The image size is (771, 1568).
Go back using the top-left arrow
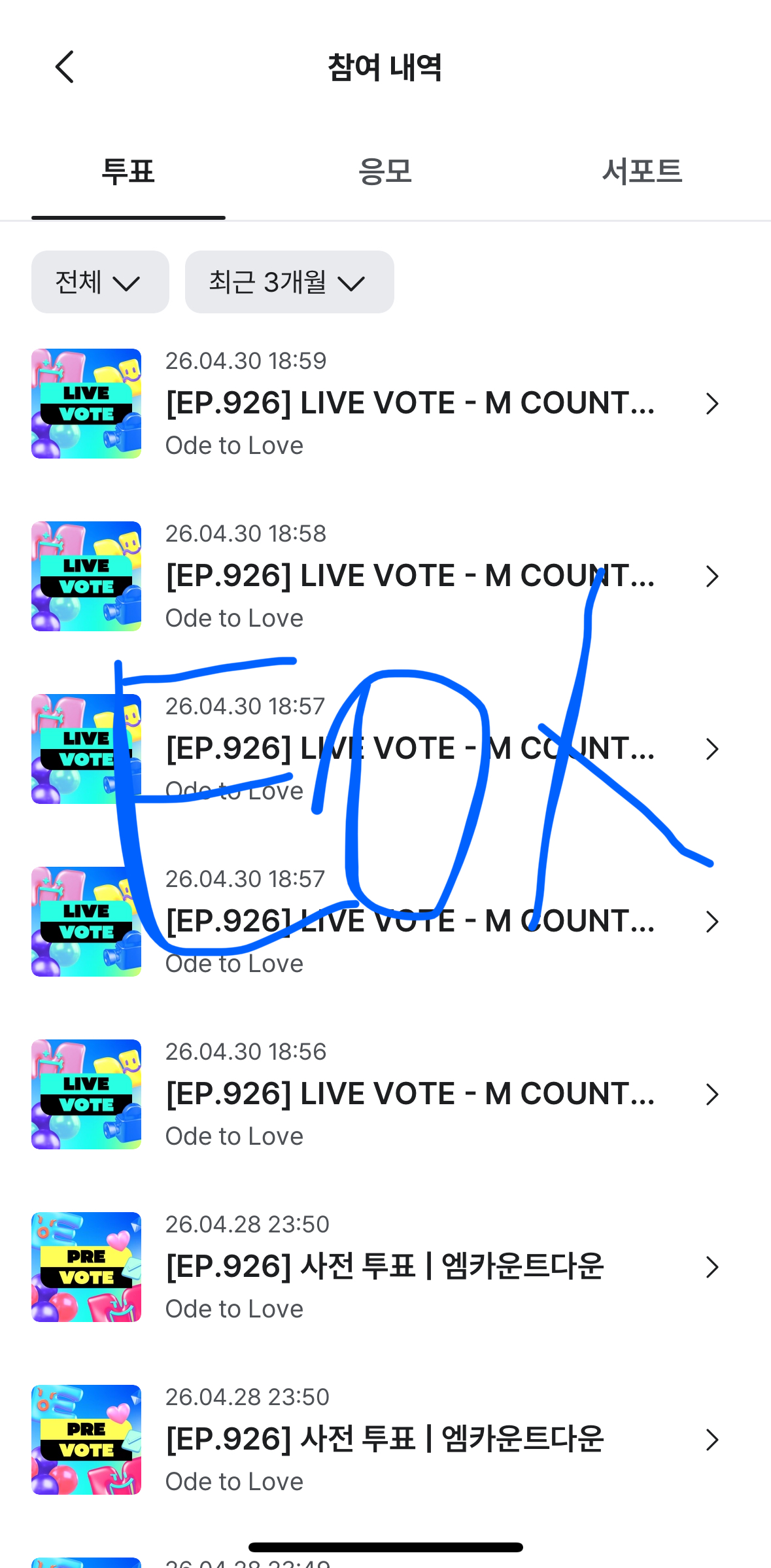[x=65, y=67]
